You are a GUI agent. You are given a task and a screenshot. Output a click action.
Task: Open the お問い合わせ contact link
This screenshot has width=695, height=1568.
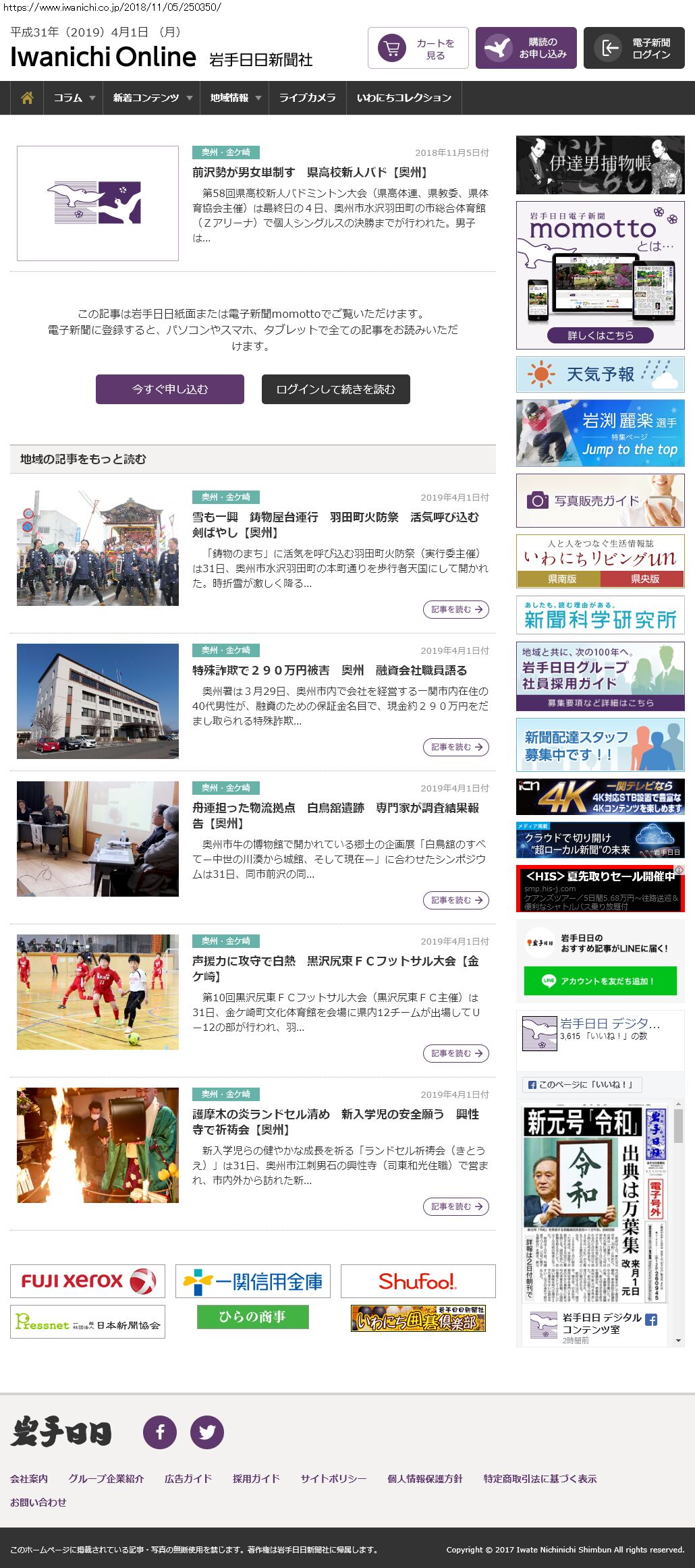click(38, 1502)
